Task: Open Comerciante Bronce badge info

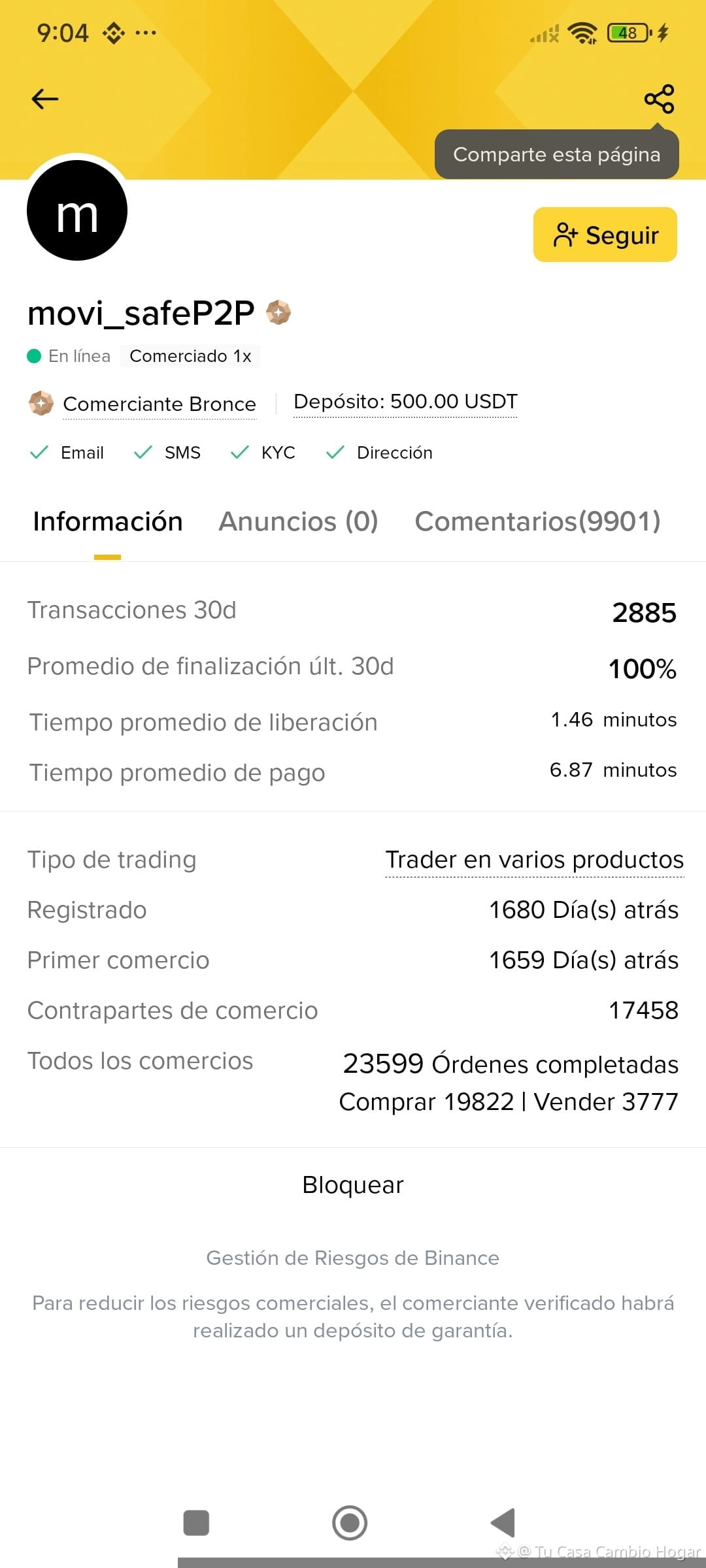Action: 159,404
